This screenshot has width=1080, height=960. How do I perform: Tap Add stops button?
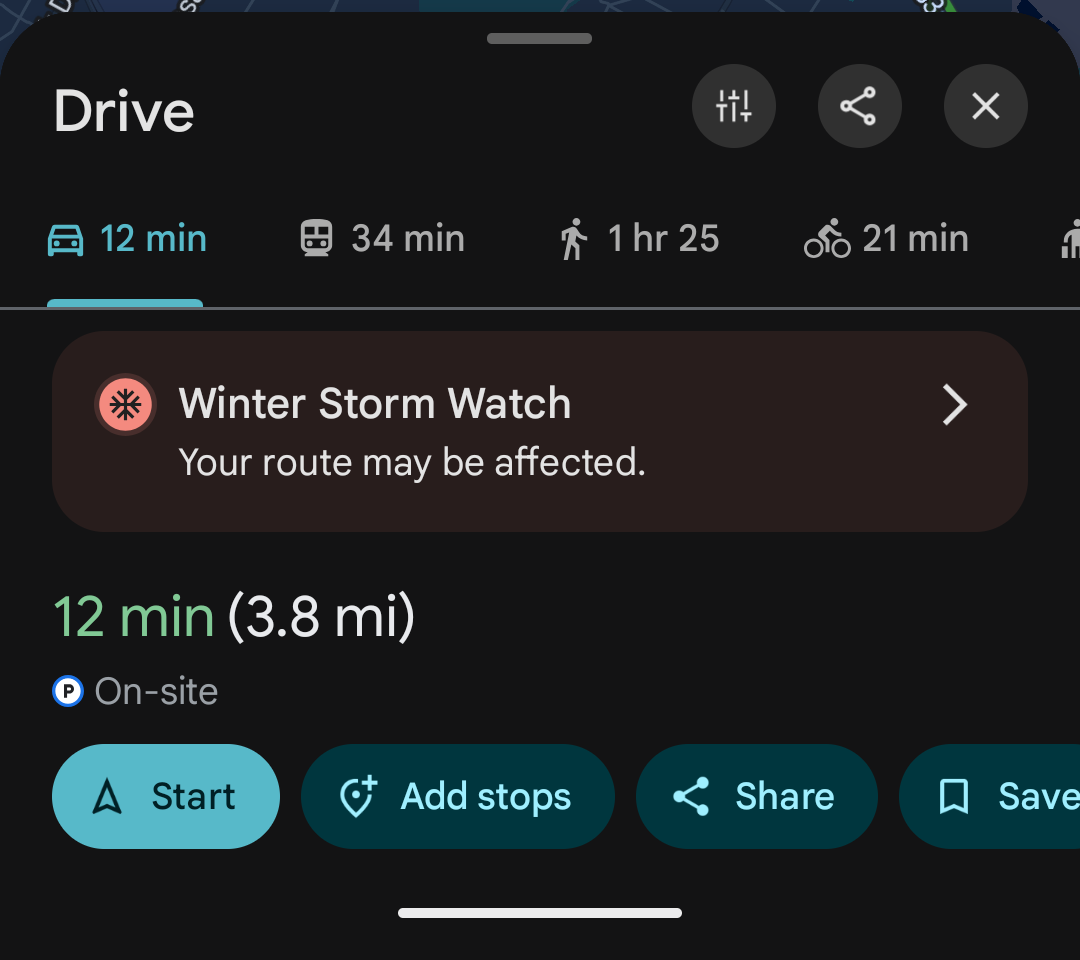457,797
